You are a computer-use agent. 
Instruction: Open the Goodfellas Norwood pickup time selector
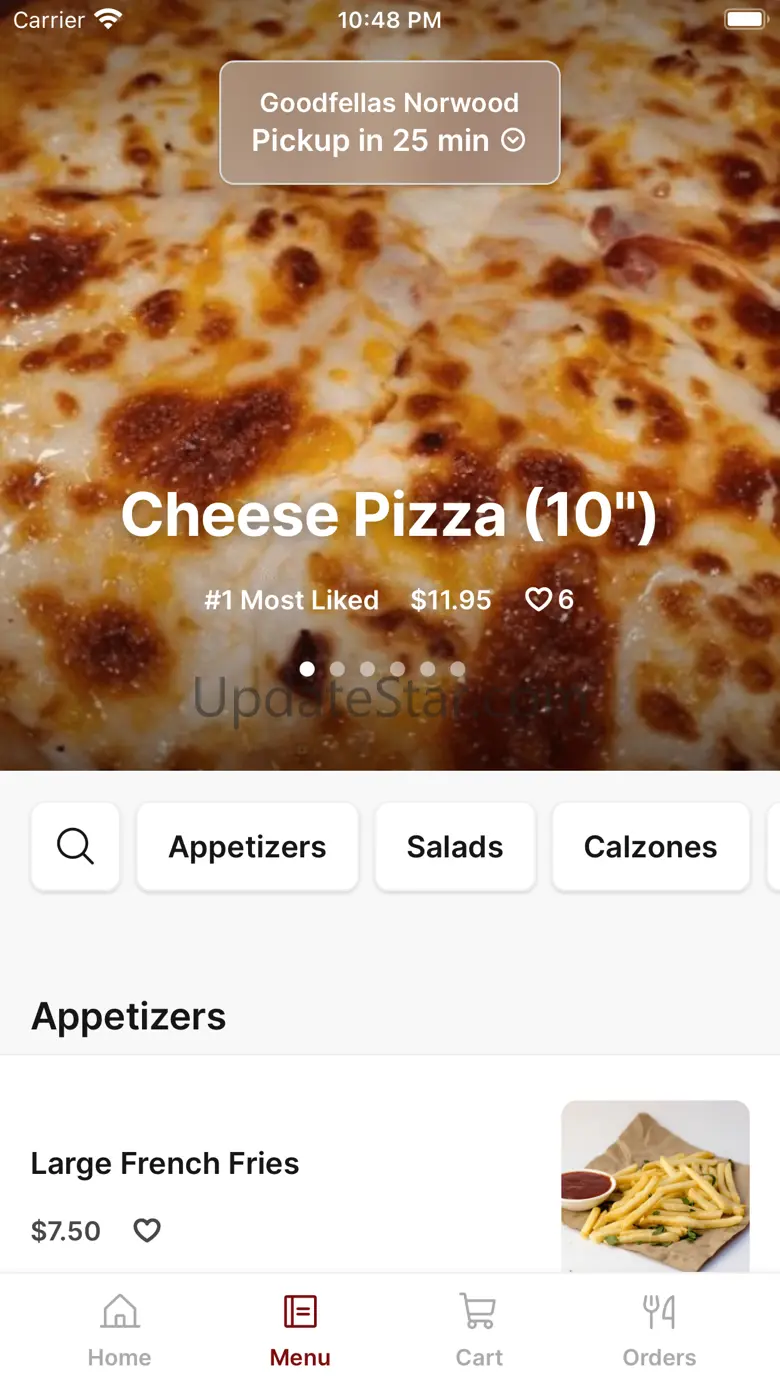(x=389, y=123)
